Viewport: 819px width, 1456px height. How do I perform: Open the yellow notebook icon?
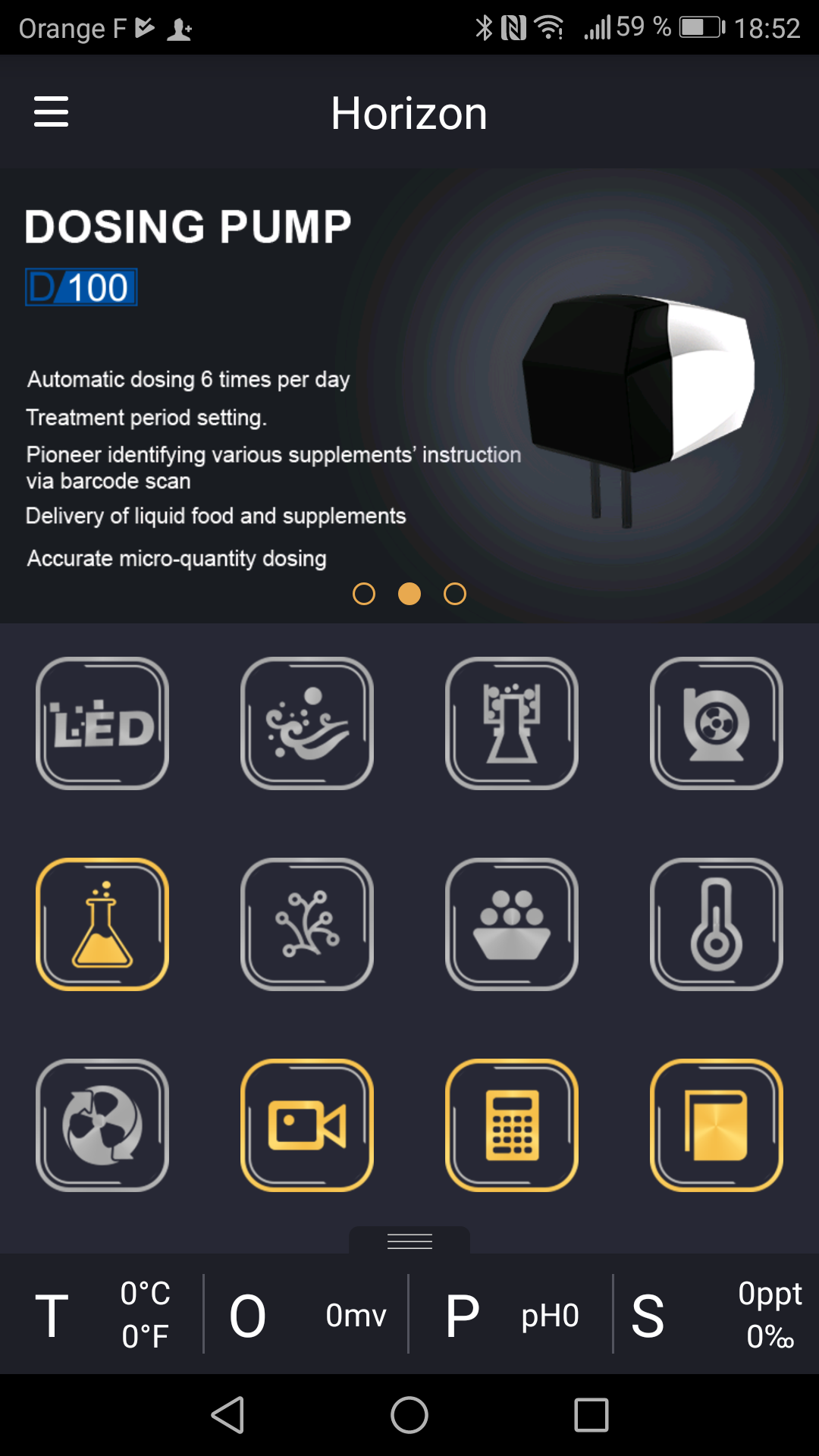[717, 1125]
